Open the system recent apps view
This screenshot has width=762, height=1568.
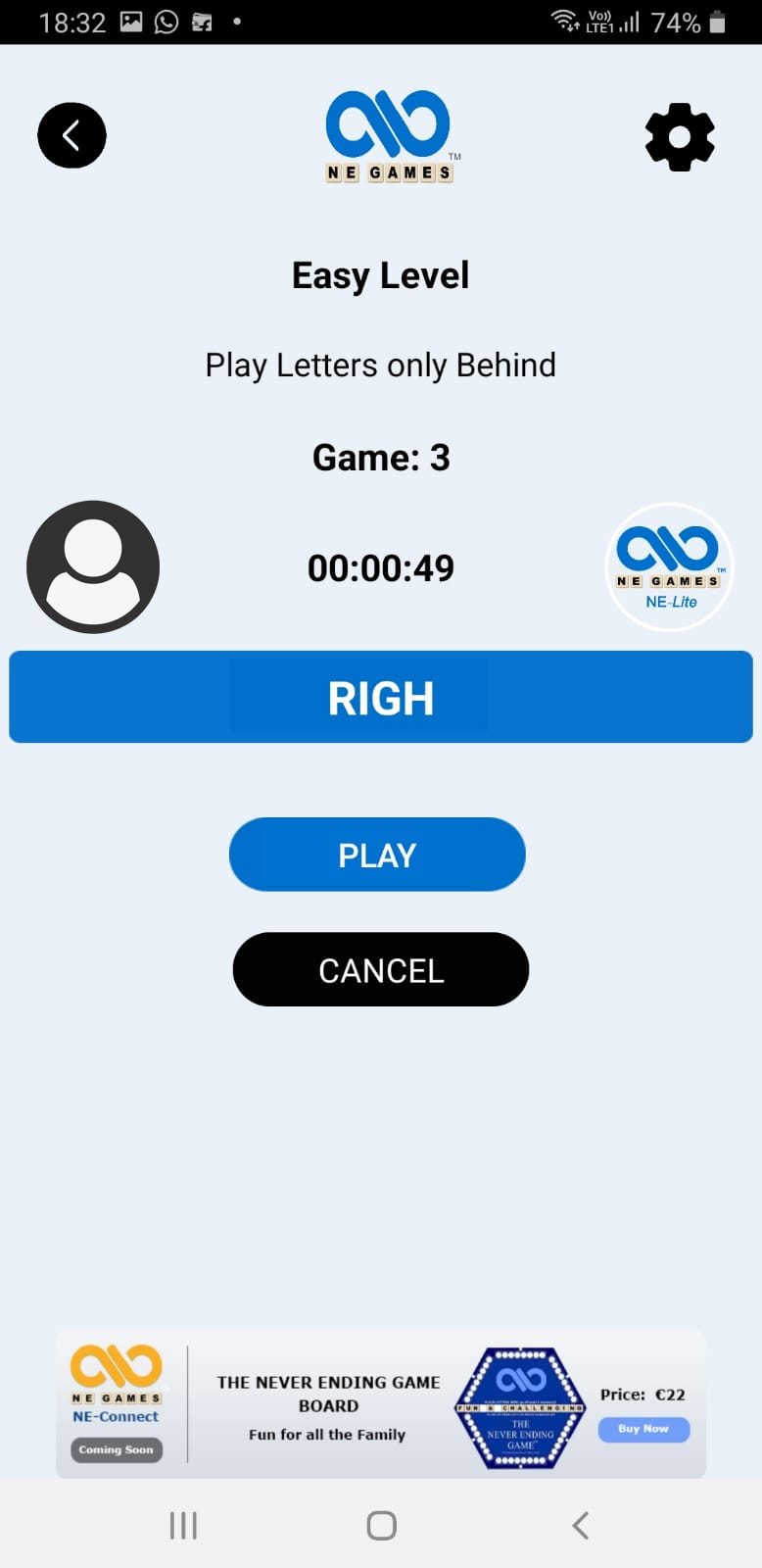coord(183,1525)
